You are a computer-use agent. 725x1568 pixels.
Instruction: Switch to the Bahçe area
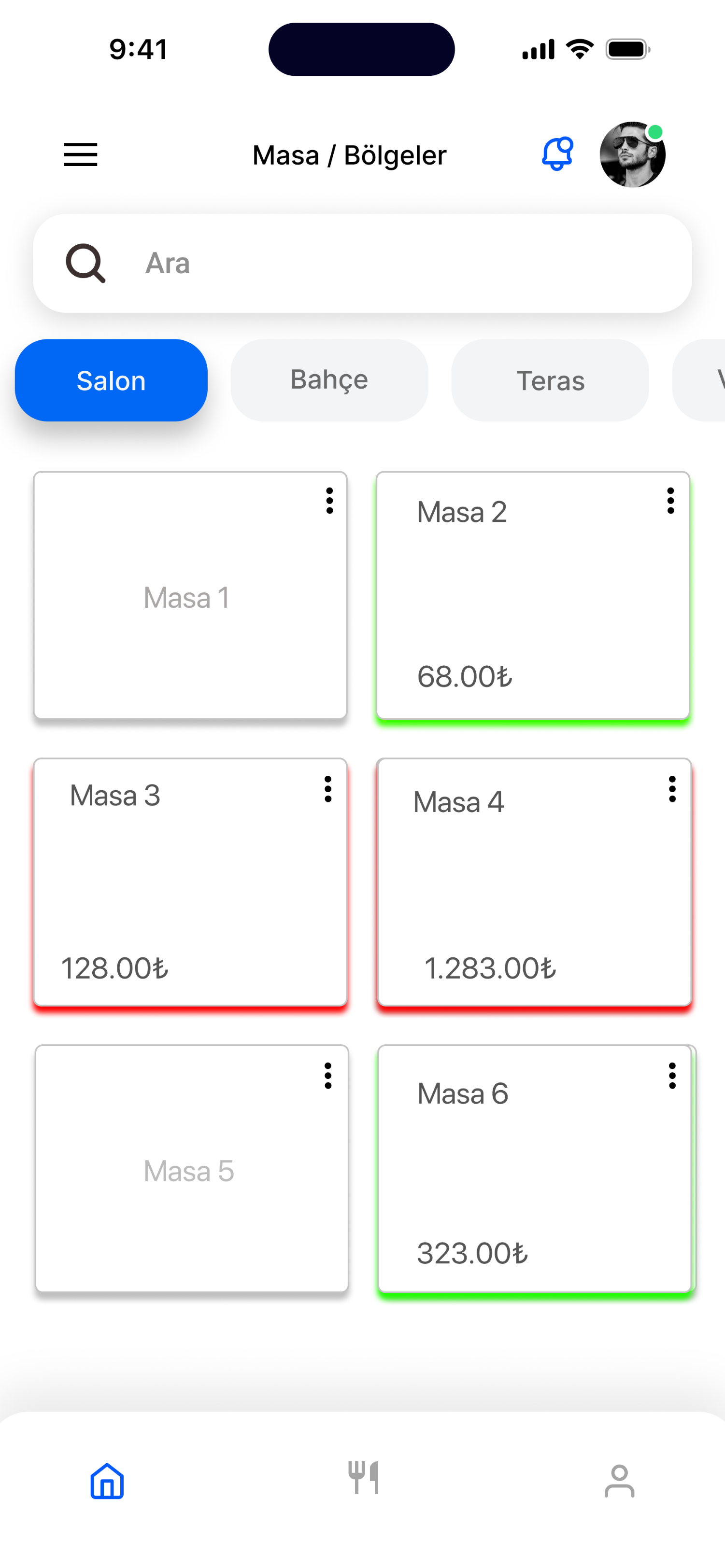(329, 380)
